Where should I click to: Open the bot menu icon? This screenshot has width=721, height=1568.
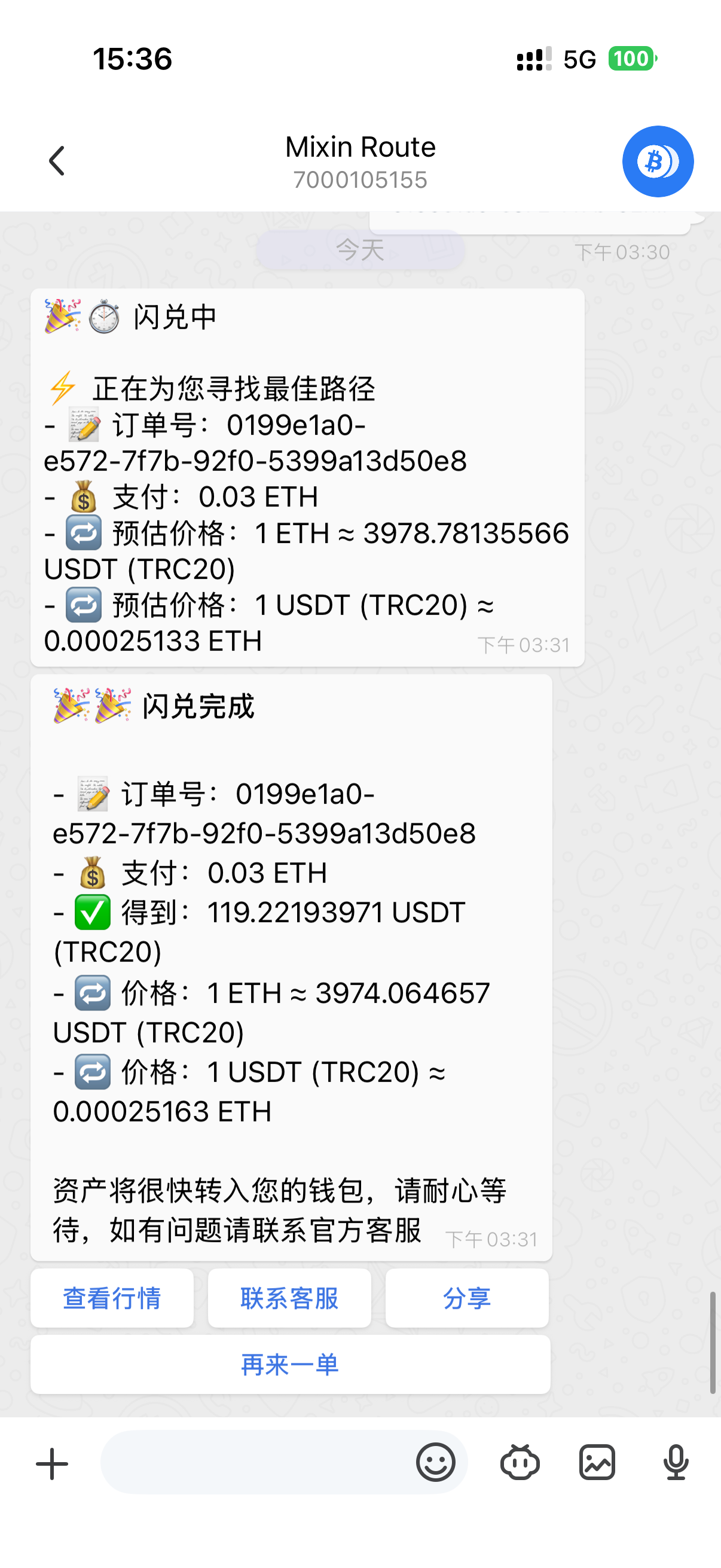pyautogui.click(x=520, y=1462)
